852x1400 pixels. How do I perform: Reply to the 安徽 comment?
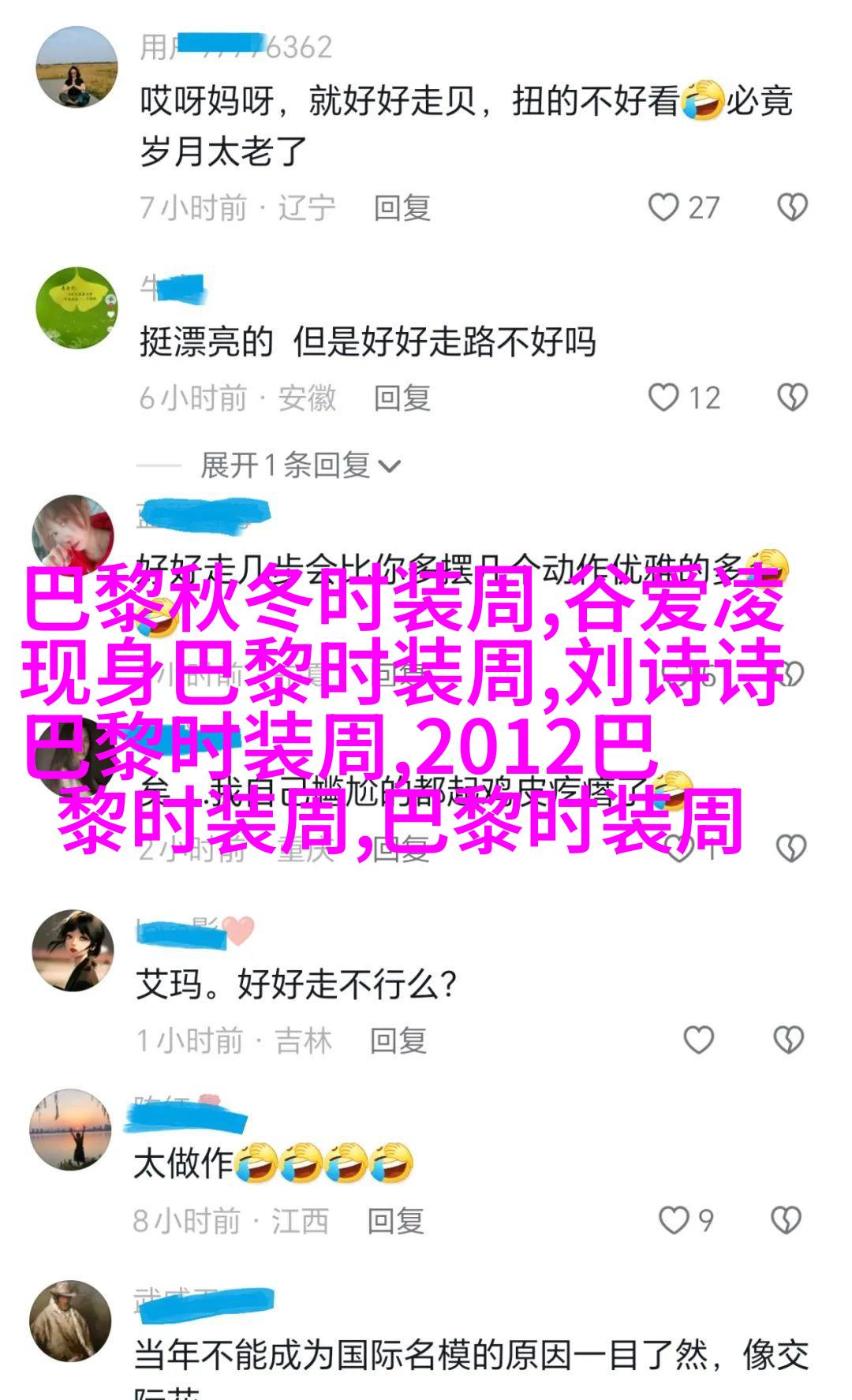[402, 398]
